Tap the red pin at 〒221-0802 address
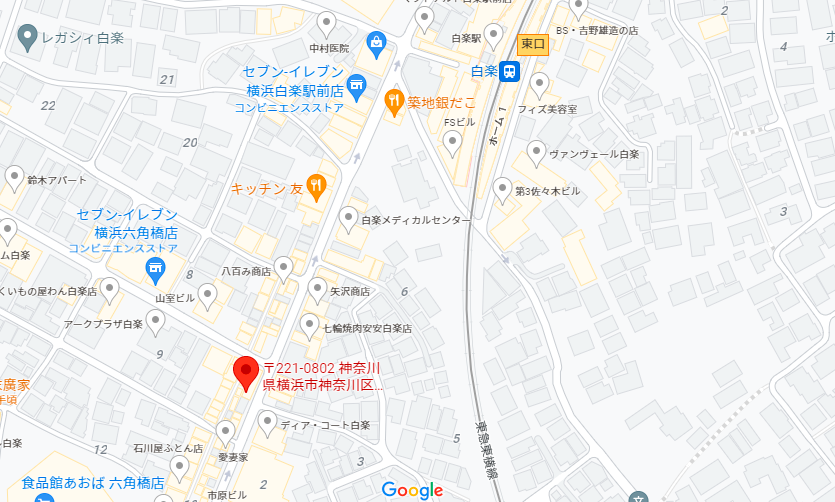 pos(246,372)
